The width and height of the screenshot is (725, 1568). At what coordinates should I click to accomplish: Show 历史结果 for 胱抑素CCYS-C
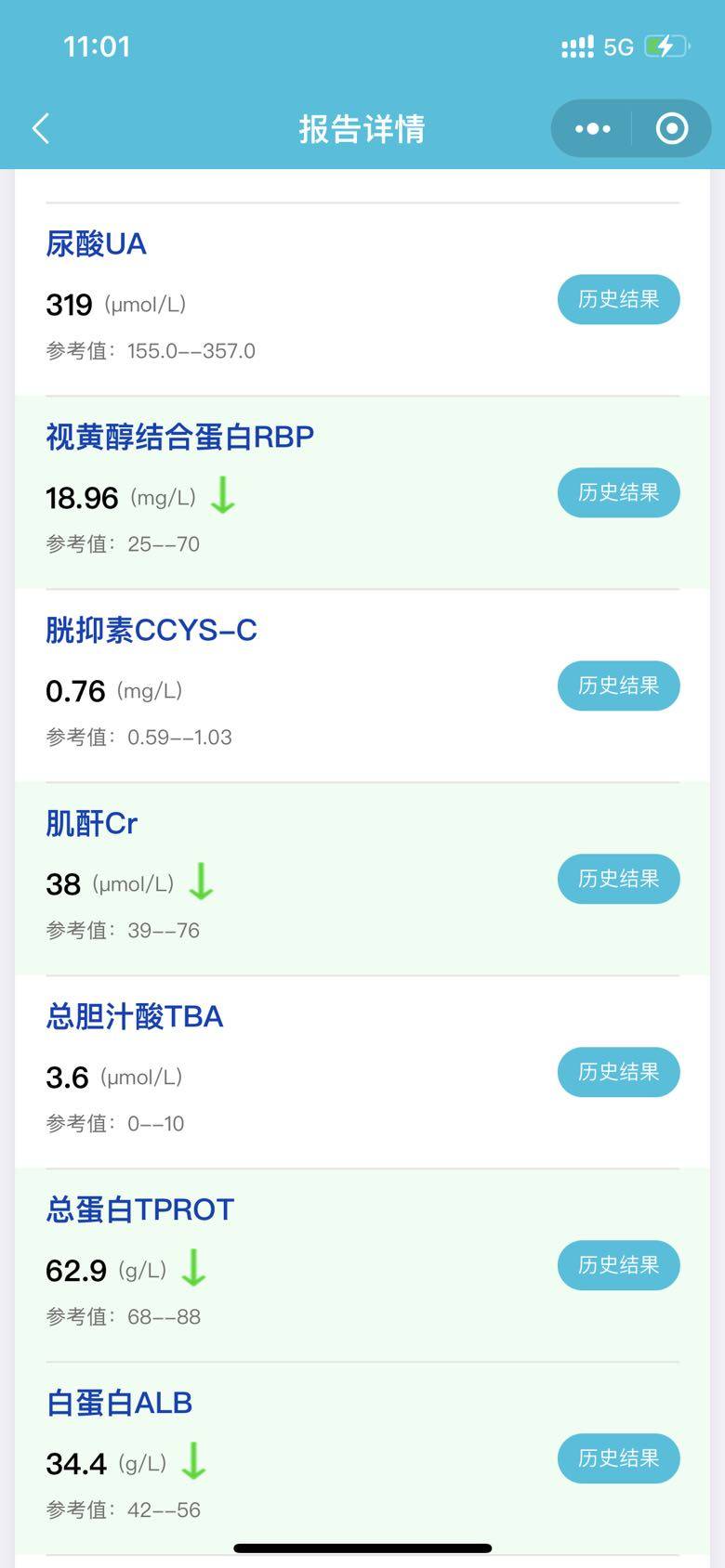[618, 686]
